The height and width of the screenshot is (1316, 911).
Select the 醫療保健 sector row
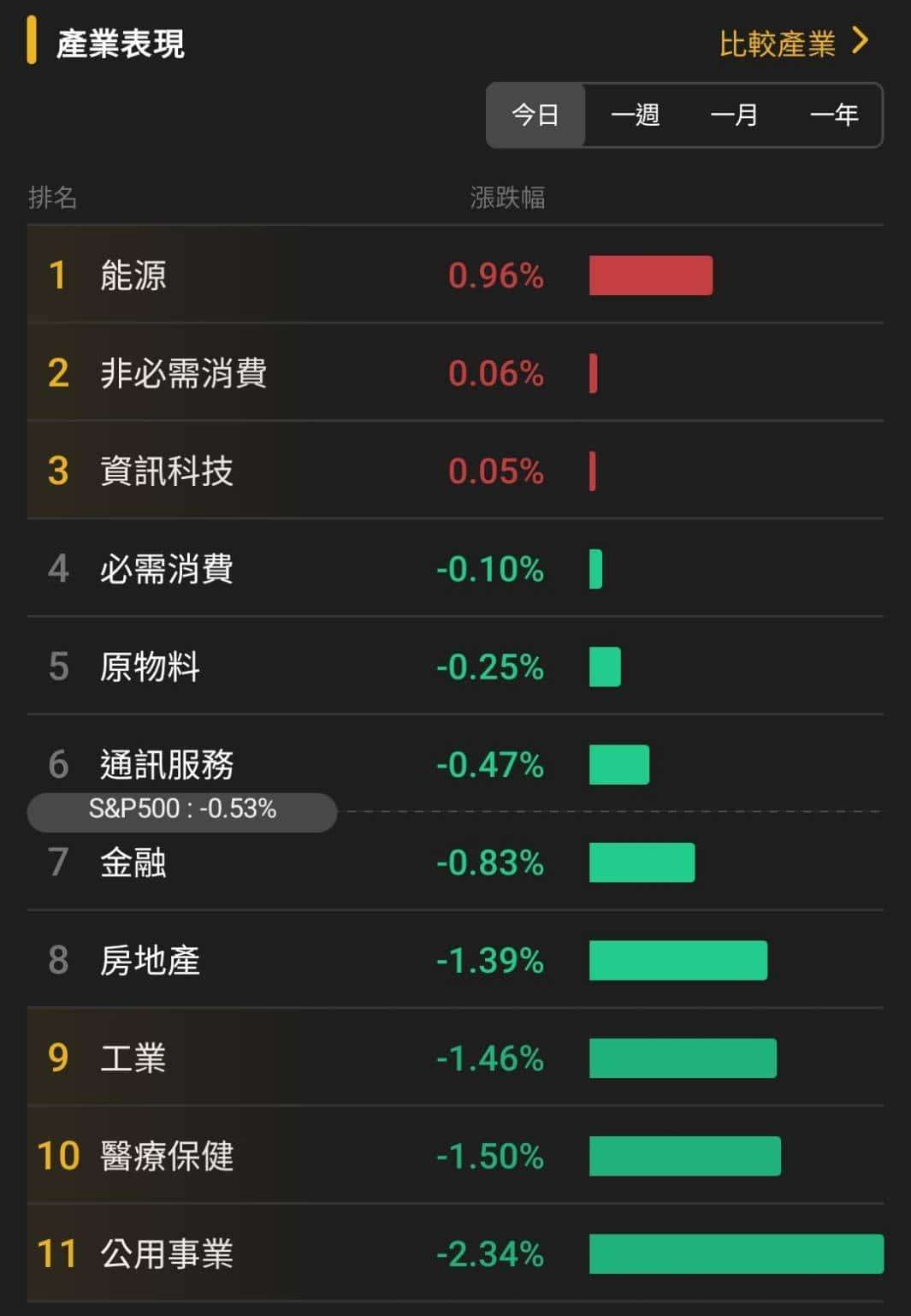click(257, 1157)
